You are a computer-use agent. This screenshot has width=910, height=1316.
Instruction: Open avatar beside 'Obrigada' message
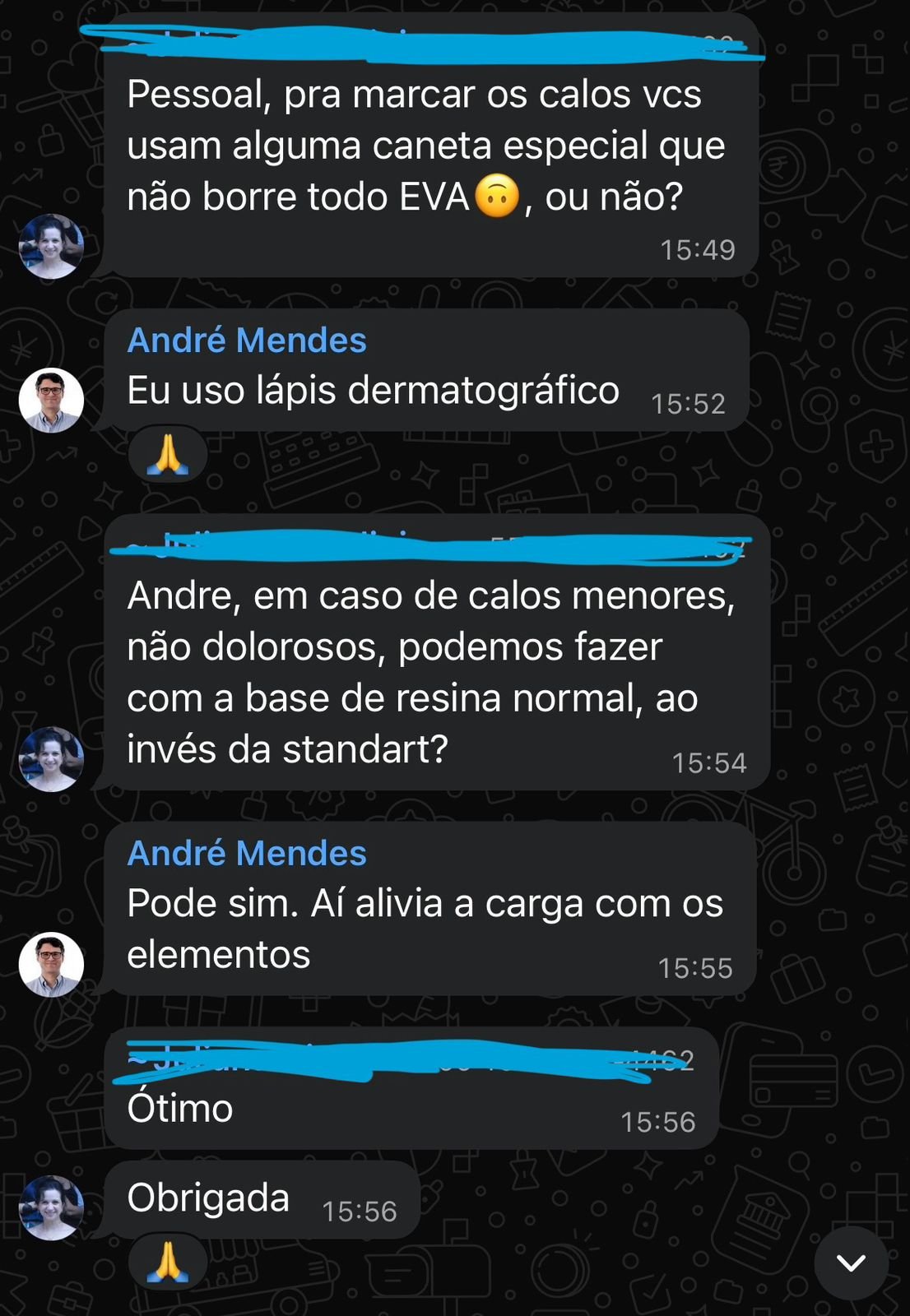(52, 1207)
